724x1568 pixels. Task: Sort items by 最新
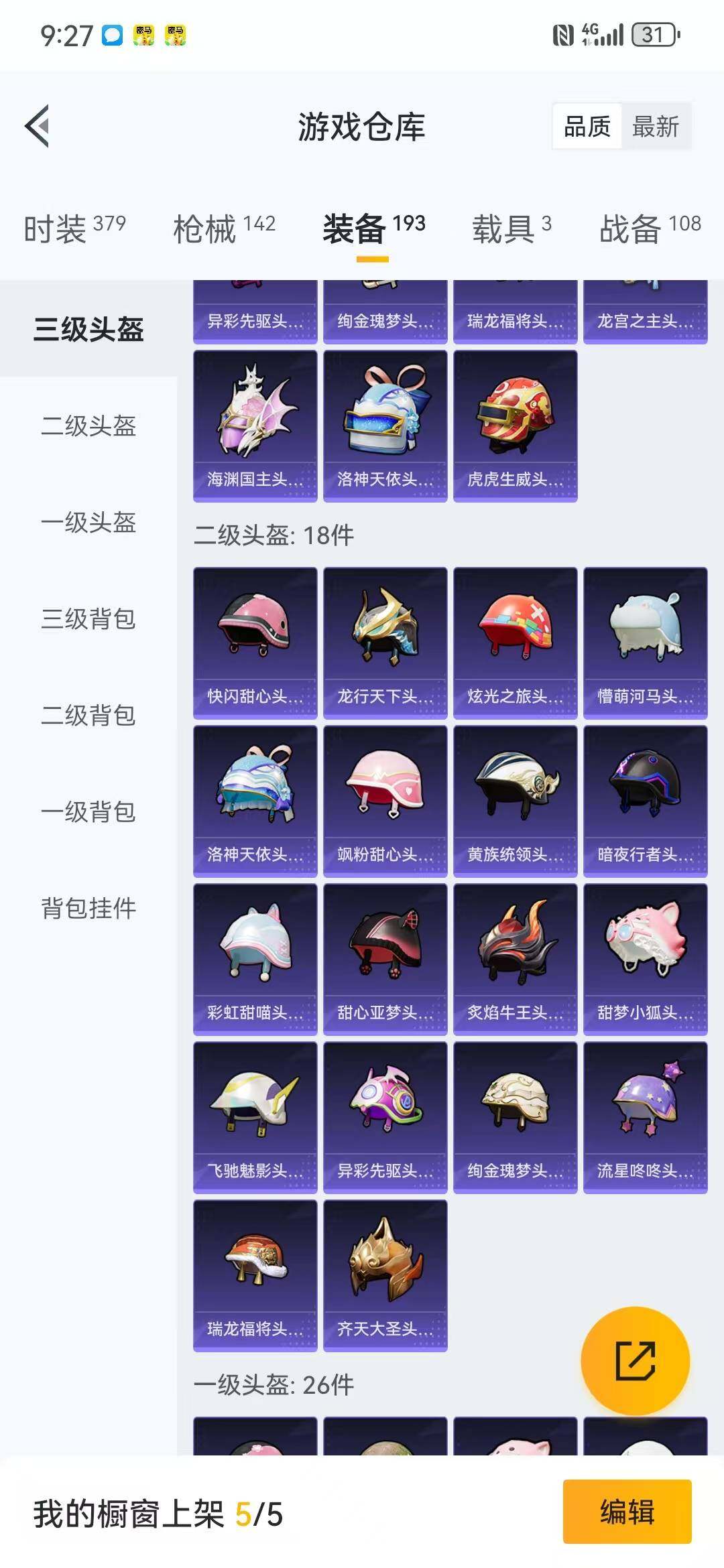pos(655,126)
